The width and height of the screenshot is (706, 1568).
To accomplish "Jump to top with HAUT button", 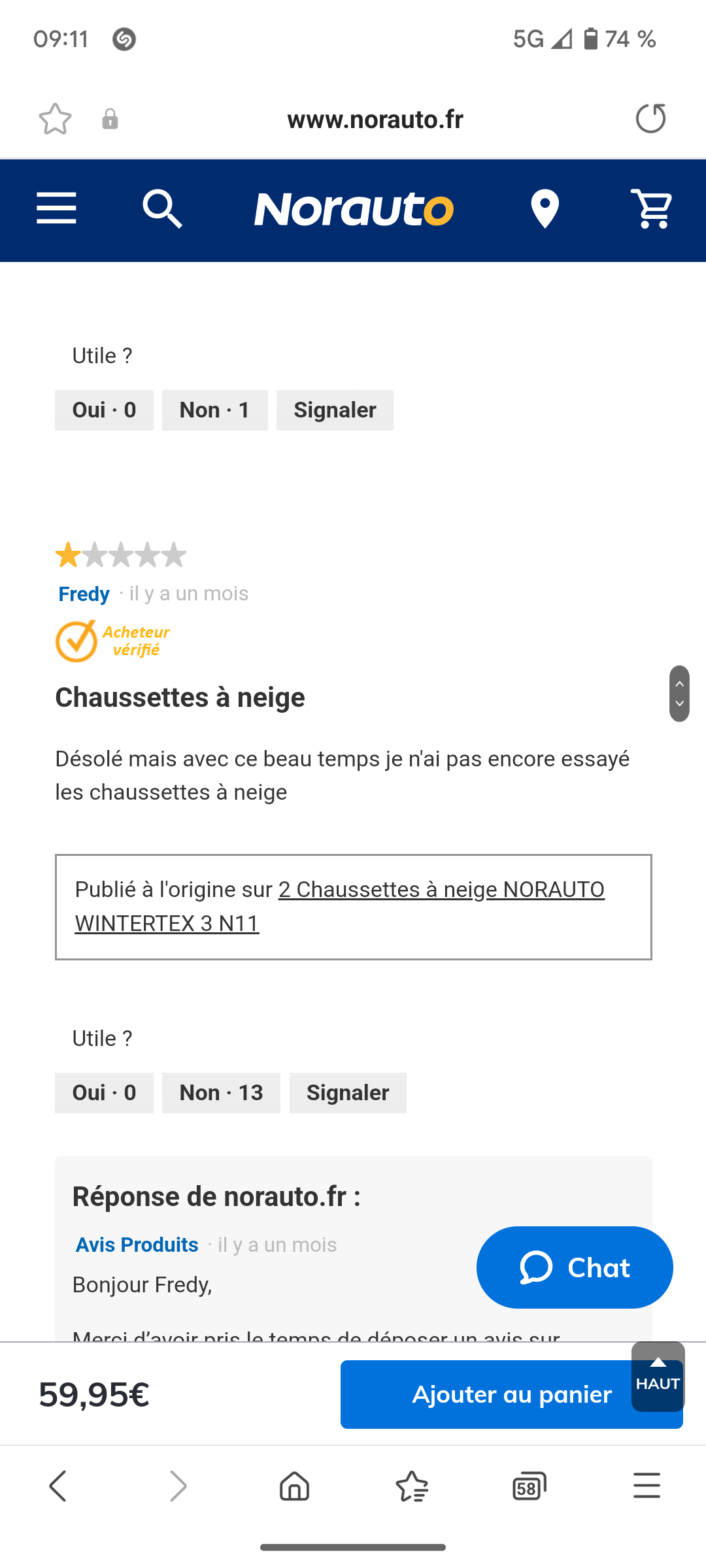I will (658, 1376).
